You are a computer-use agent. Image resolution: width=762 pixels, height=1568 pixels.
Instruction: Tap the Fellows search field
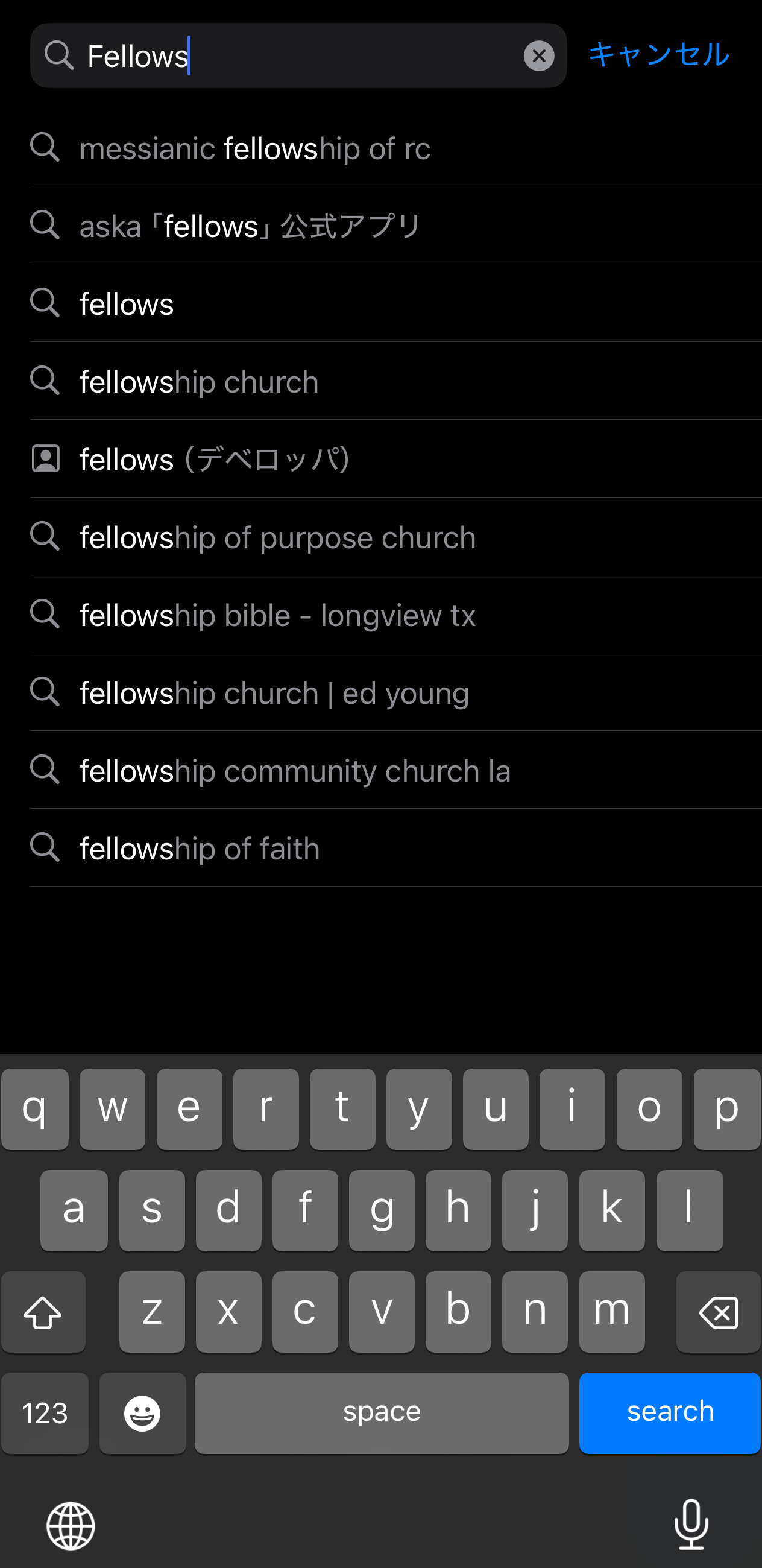pos(298,56)
